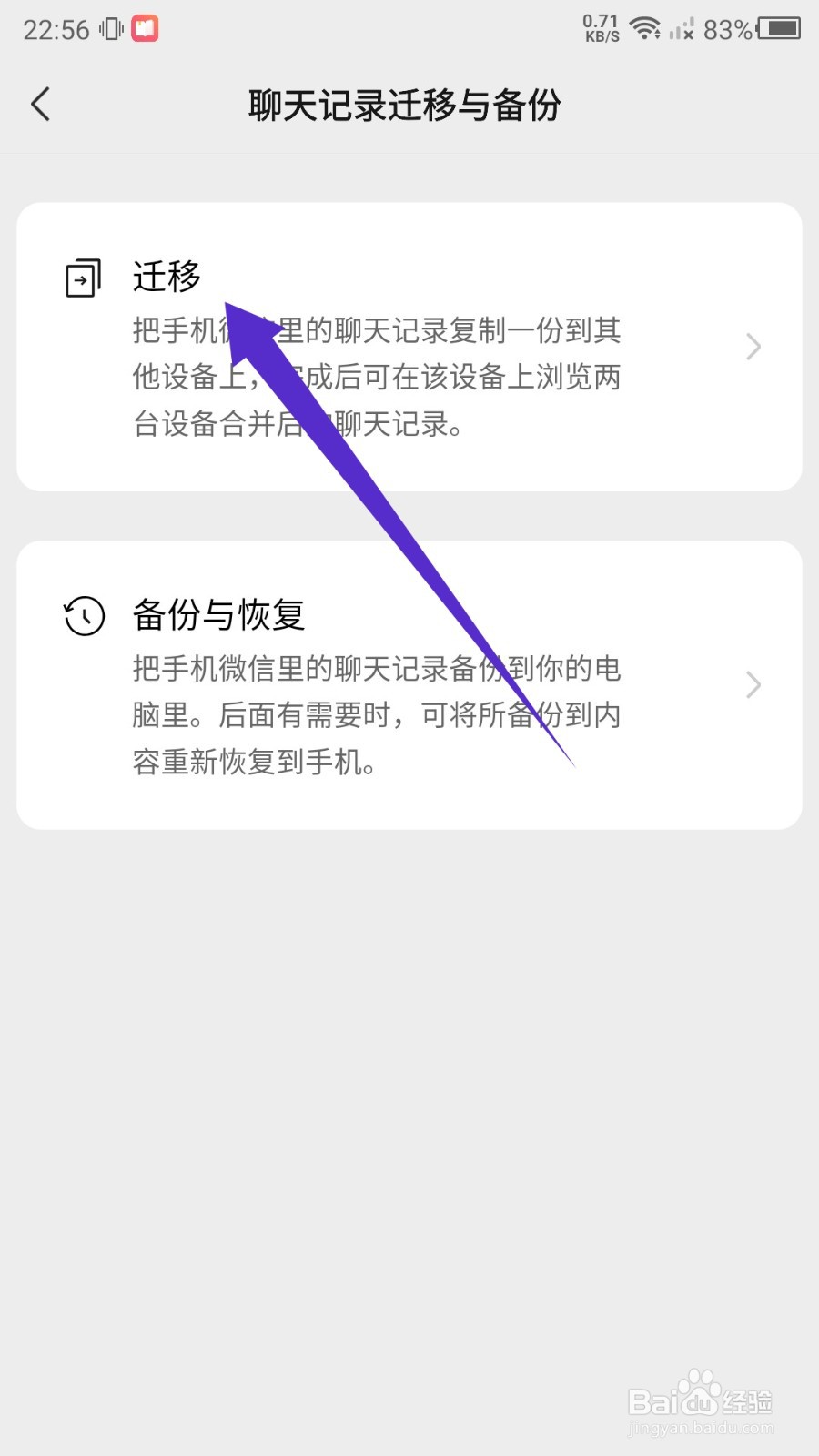Expand the 备份与恢复 option via its chevron
Image resolution: width=819 pixels, height=1456 pixels.
753,685
